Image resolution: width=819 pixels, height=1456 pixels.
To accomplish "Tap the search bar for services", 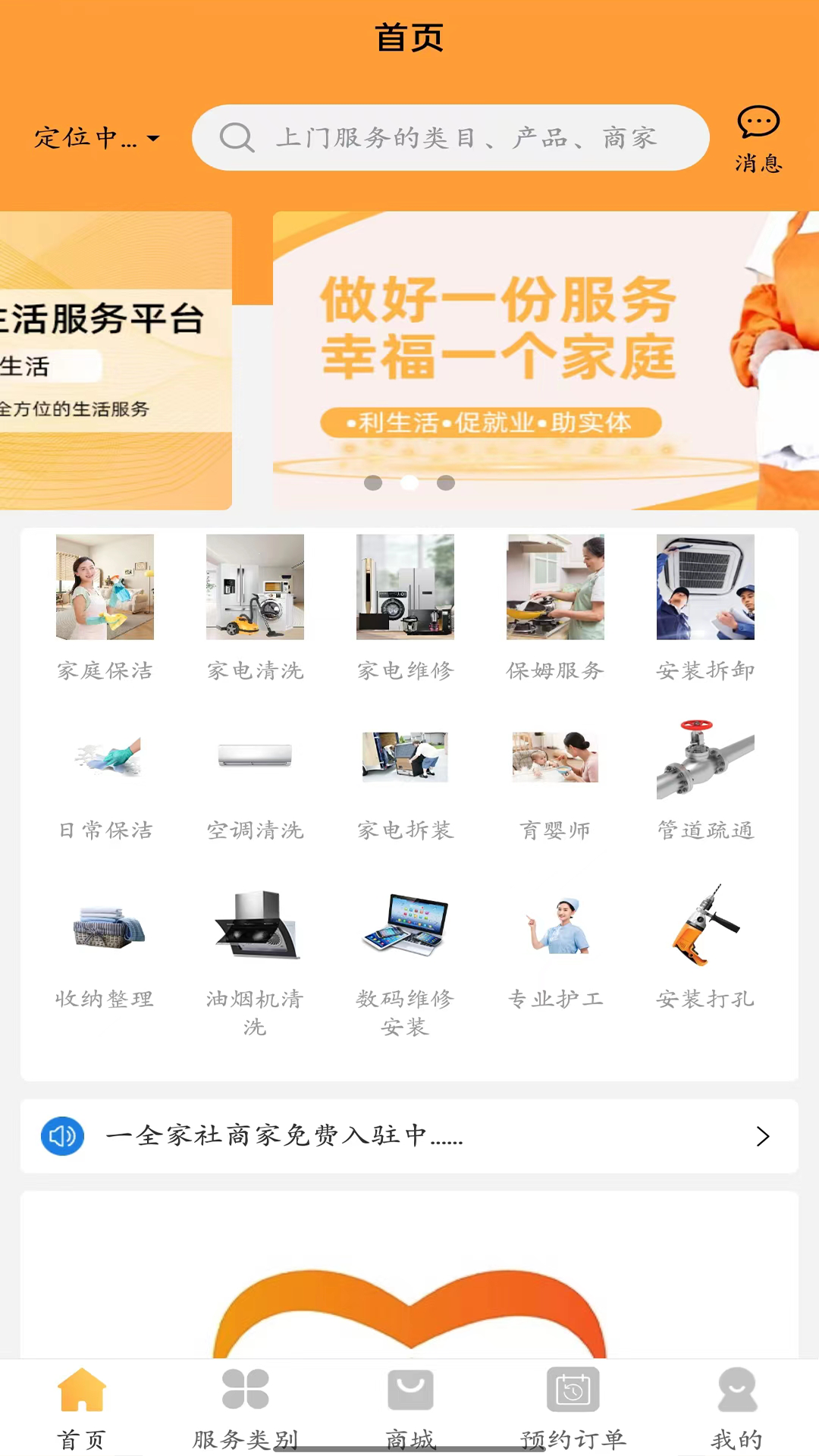I will tap(450, 138).
